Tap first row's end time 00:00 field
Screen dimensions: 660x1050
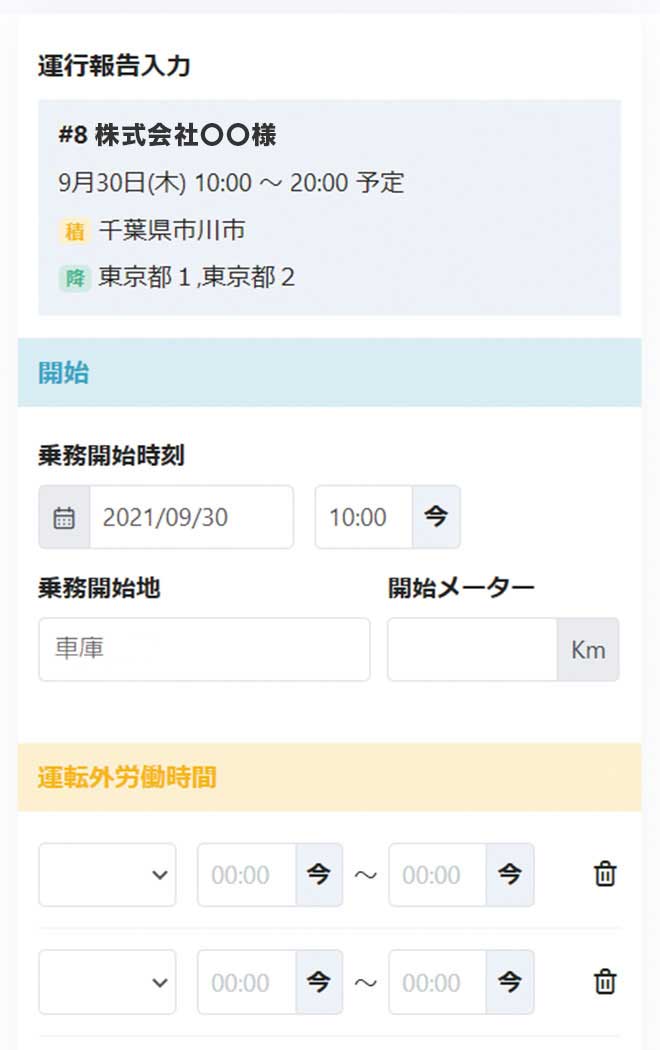click(x=437, y=875)
